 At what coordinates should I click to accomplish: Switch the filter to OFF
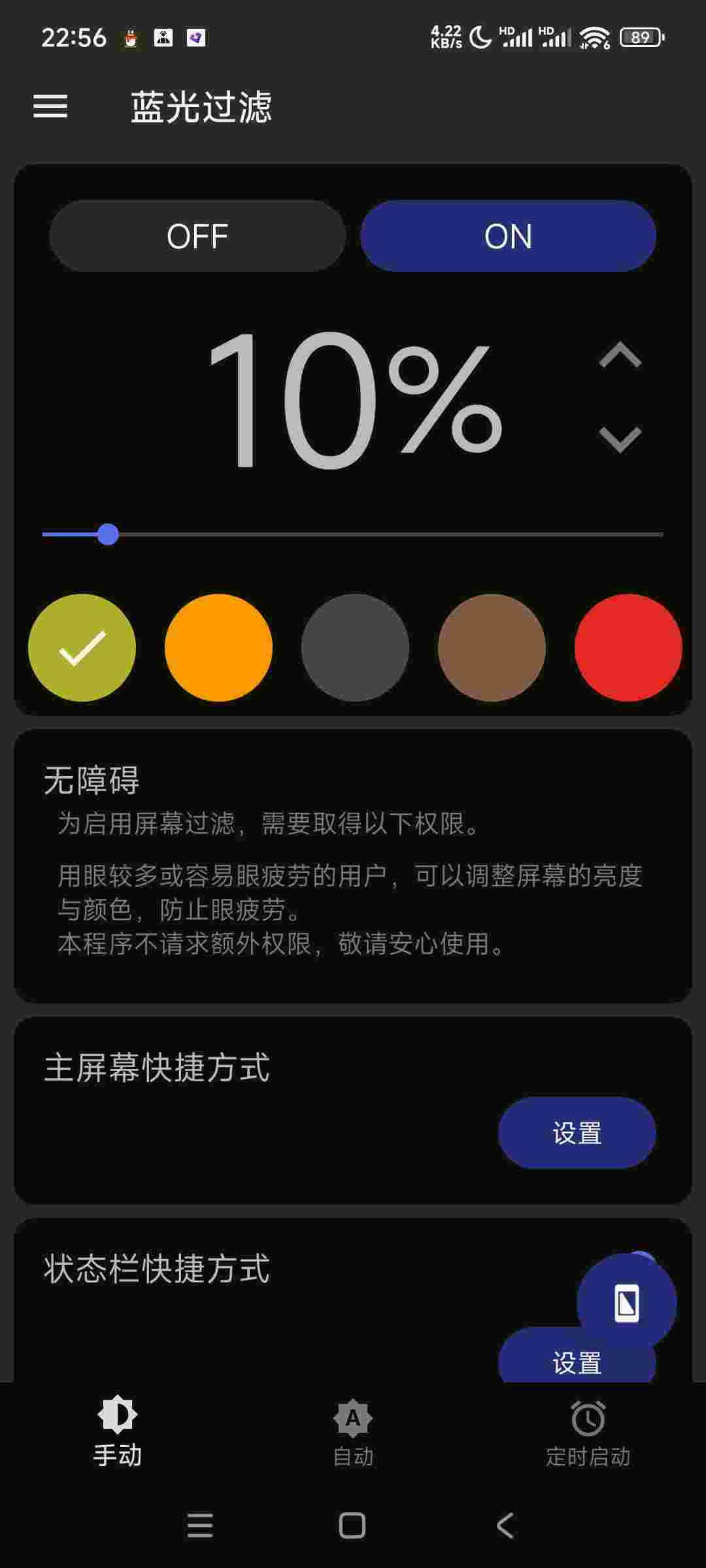197,236
